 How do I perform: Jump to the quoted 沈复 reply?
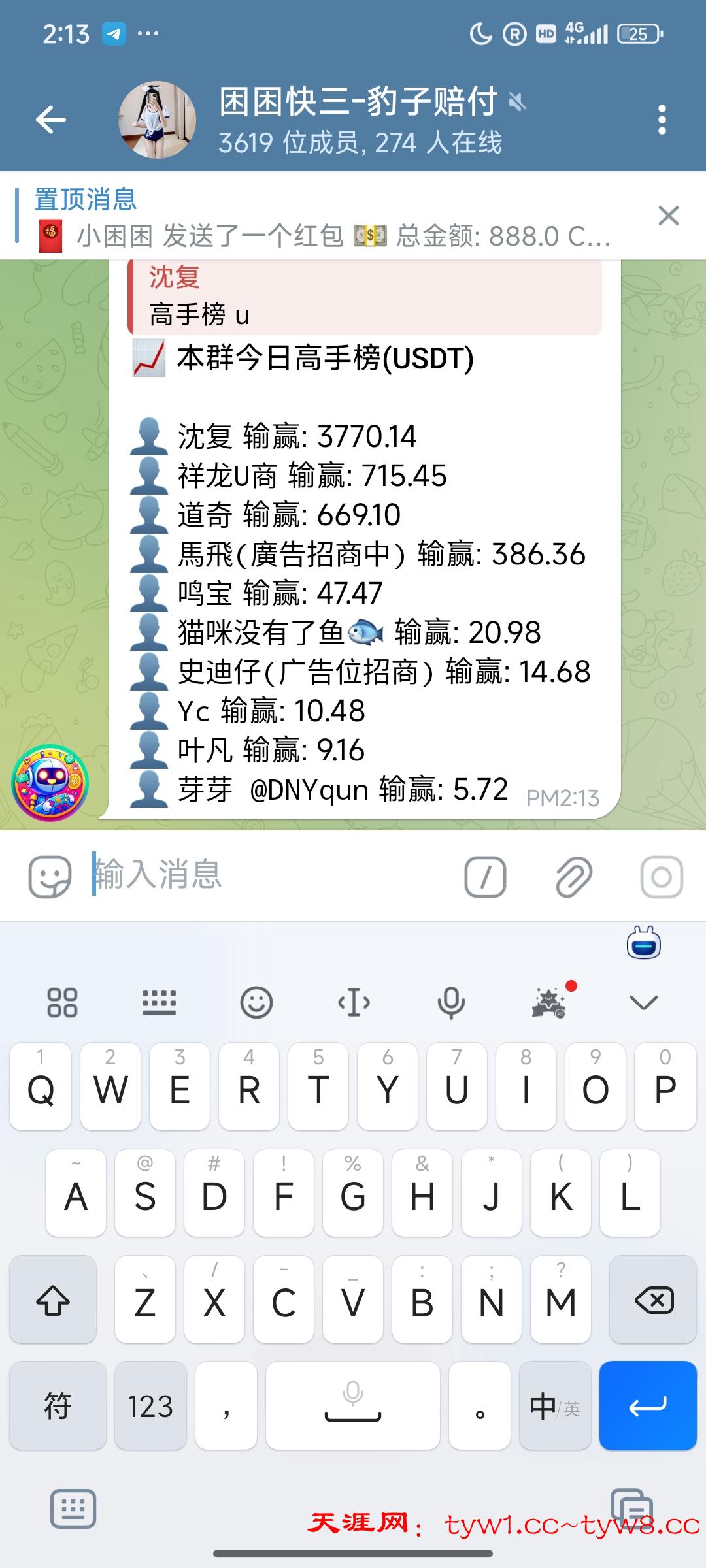point(365,297)
